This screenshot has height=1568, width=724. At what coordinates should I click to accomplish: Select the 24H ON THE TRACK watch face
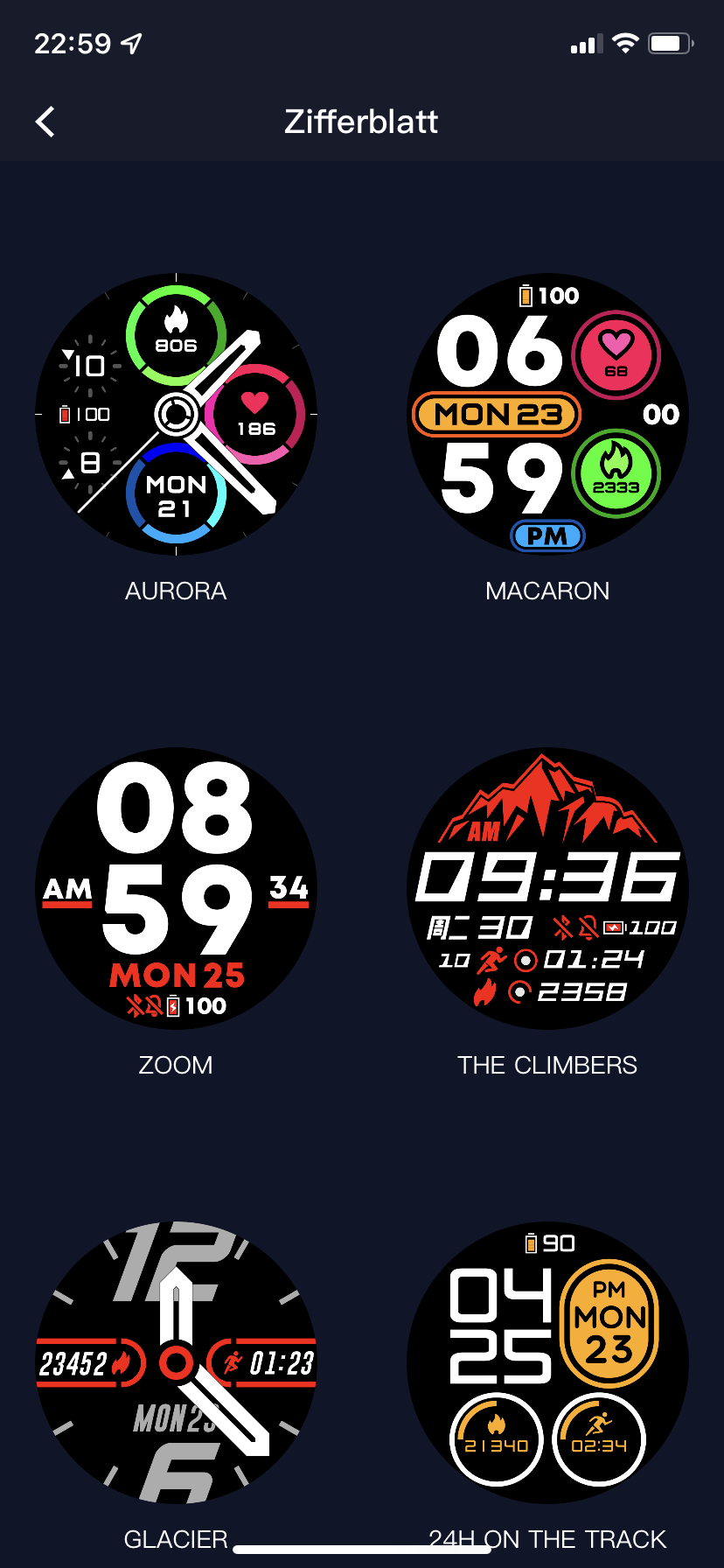(547, 1362)
